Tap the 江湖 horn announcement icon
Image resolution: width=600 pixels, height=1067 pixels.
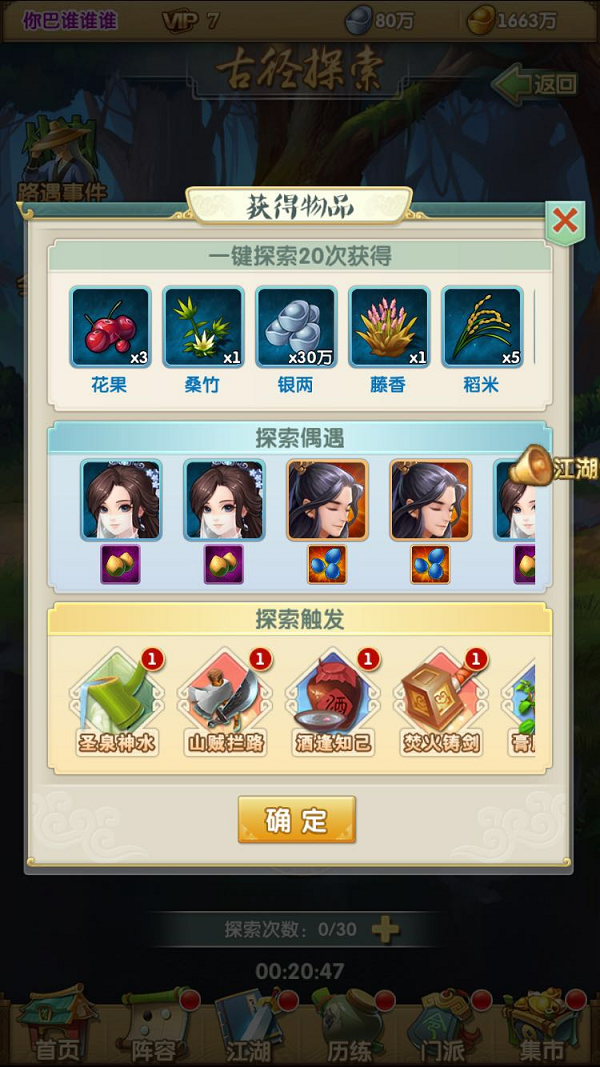555,466
